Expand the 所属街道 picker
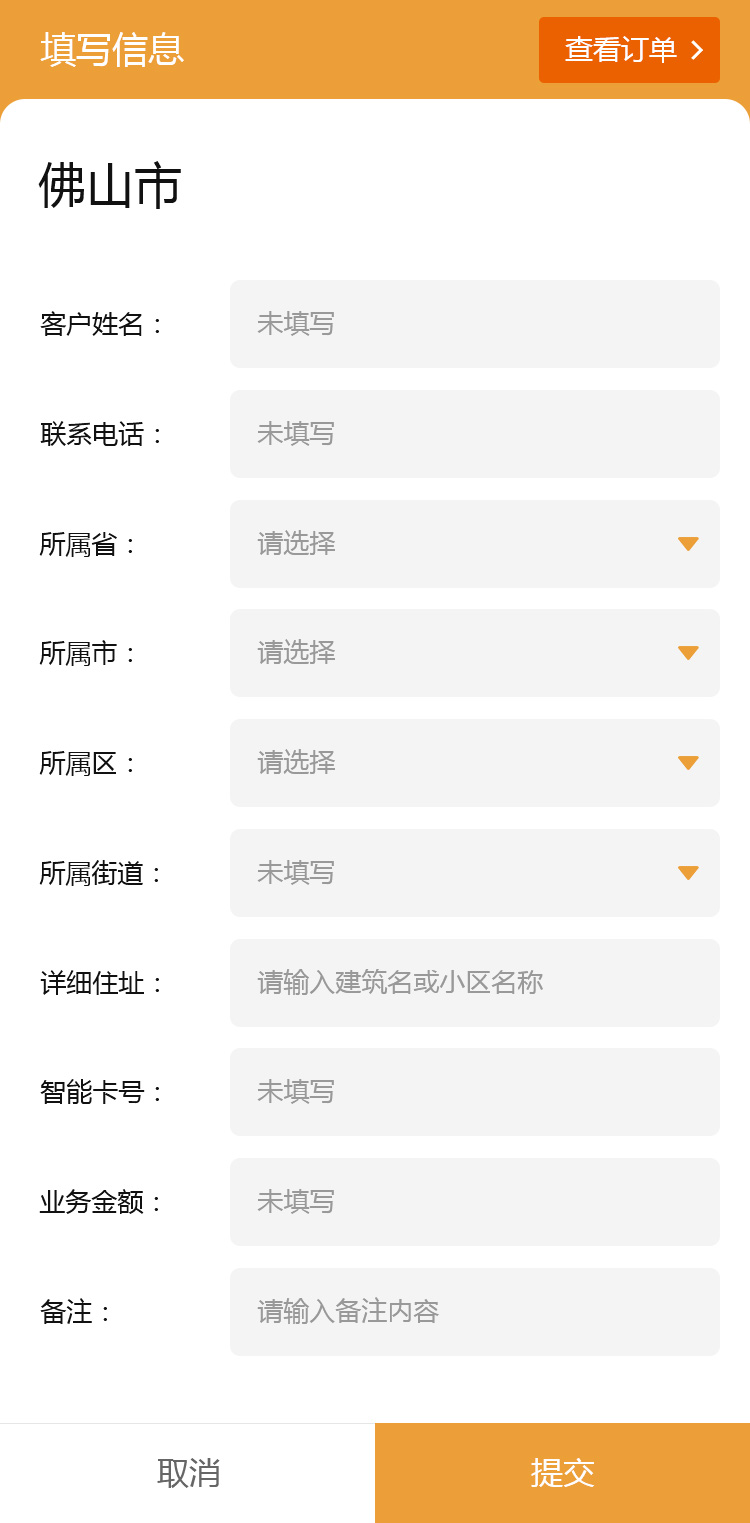 pyautogui.click(x=474, y=873)
